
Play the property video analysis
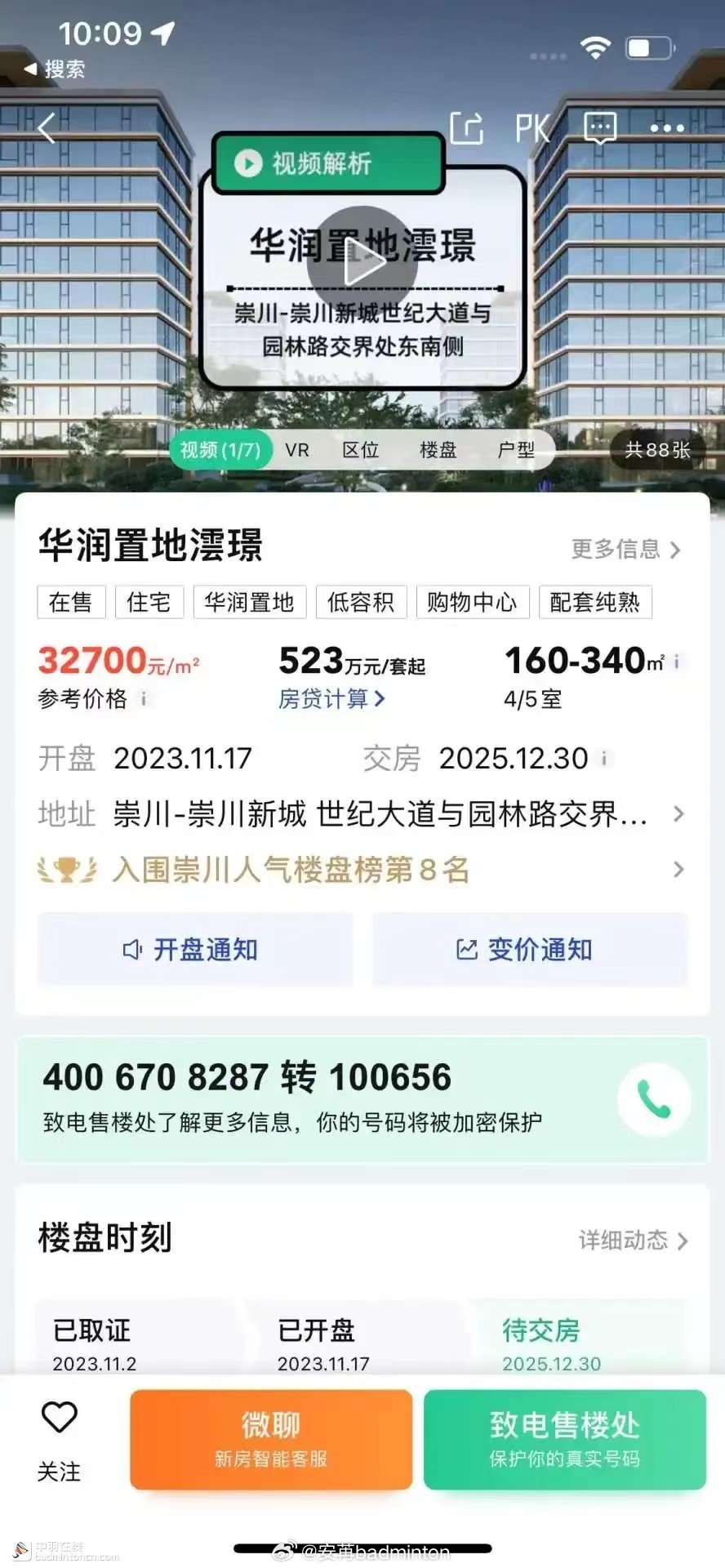[362, 263]
